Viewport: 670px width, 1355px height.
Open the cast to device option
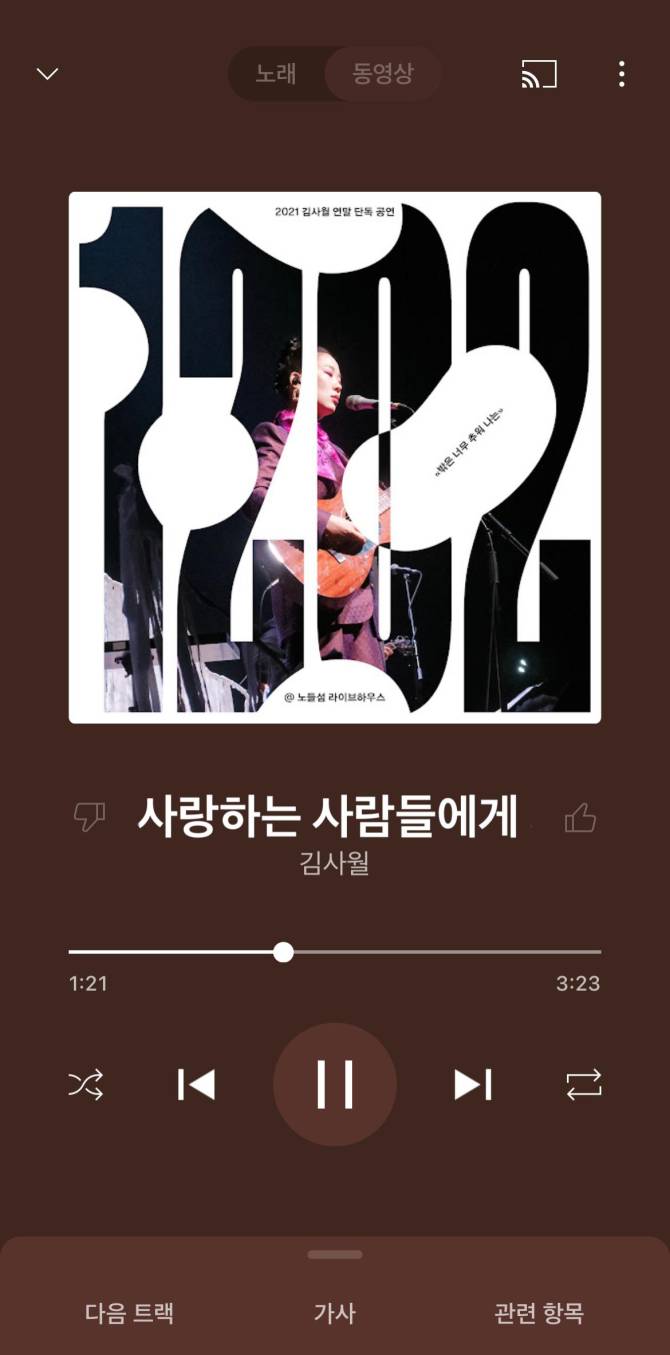pos(539,74)
